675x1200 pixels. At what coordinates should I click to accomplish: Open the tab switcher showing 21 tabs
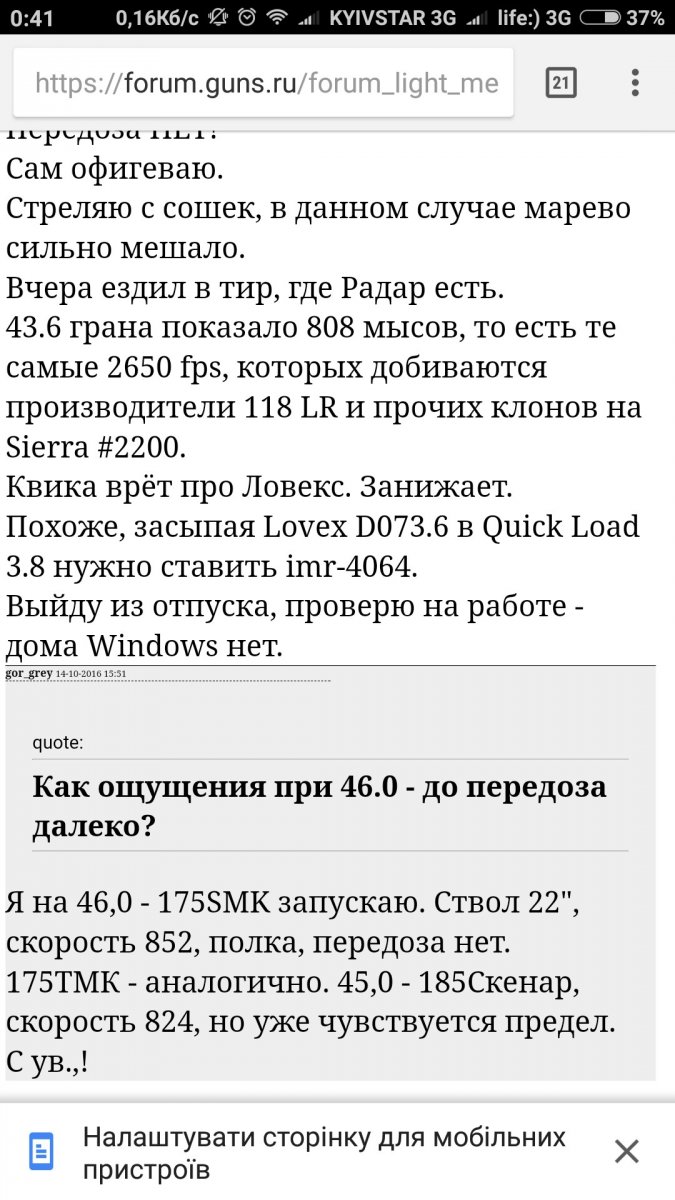(x=561, y=83)
